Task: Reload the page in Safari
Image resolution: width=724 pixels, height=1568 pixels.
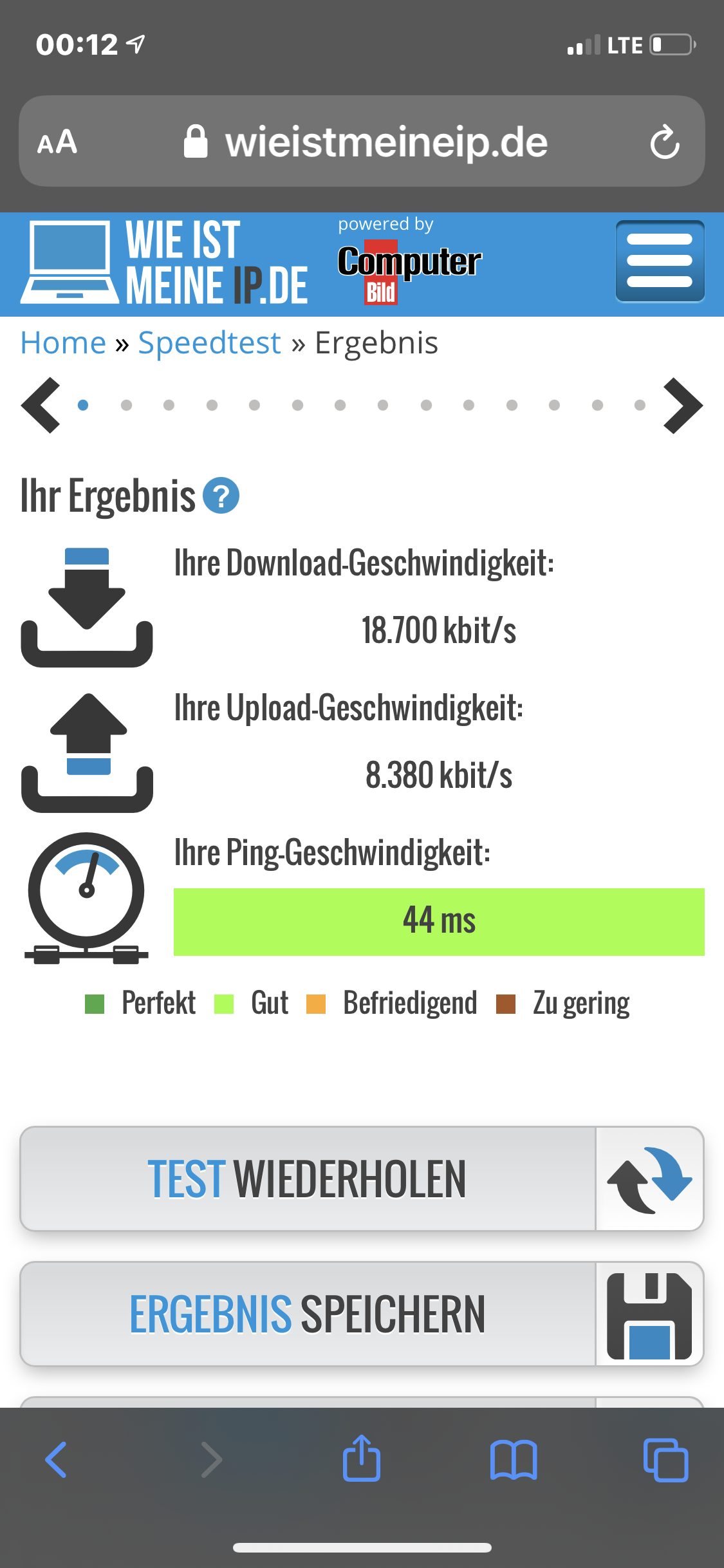Action: pos(664,142)
